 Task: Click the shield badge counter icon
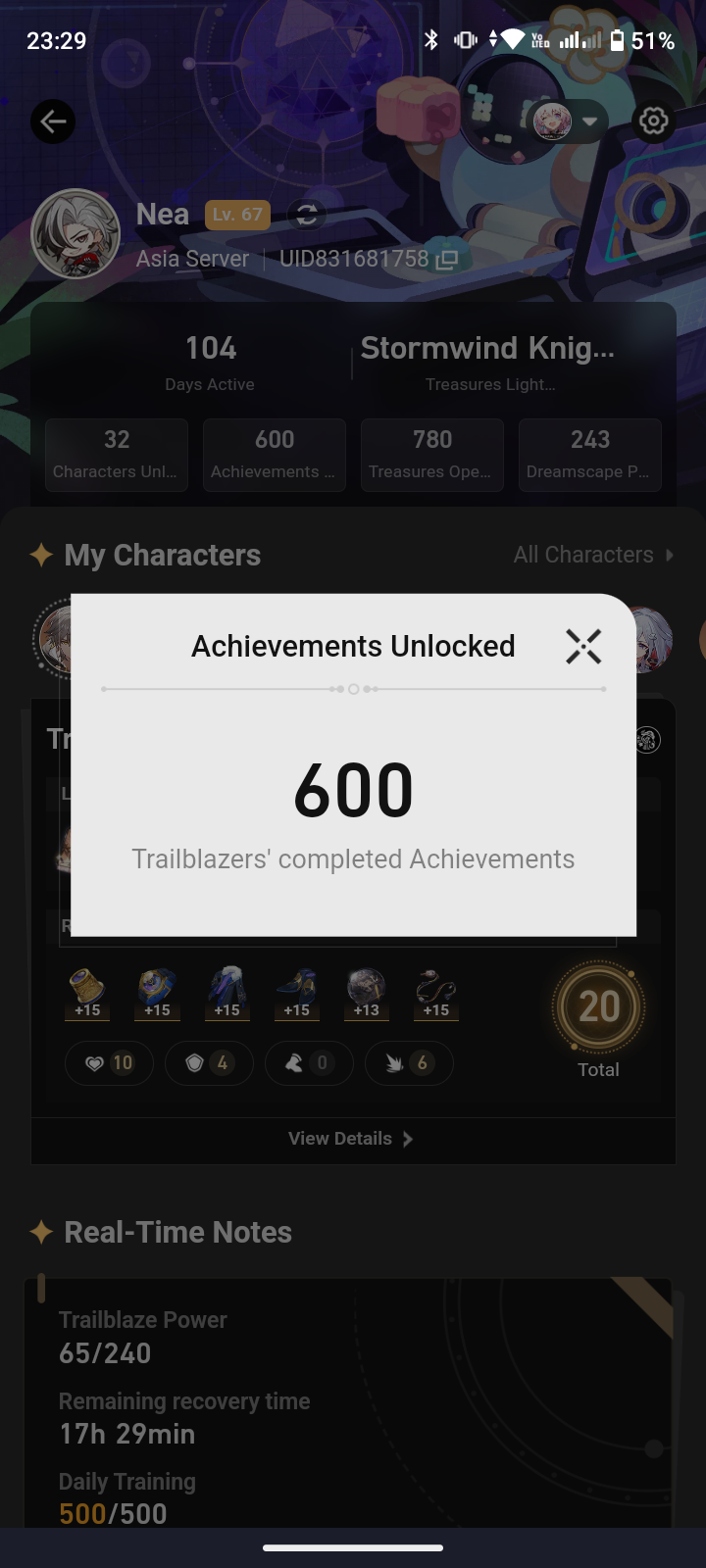coord(195,1062)
